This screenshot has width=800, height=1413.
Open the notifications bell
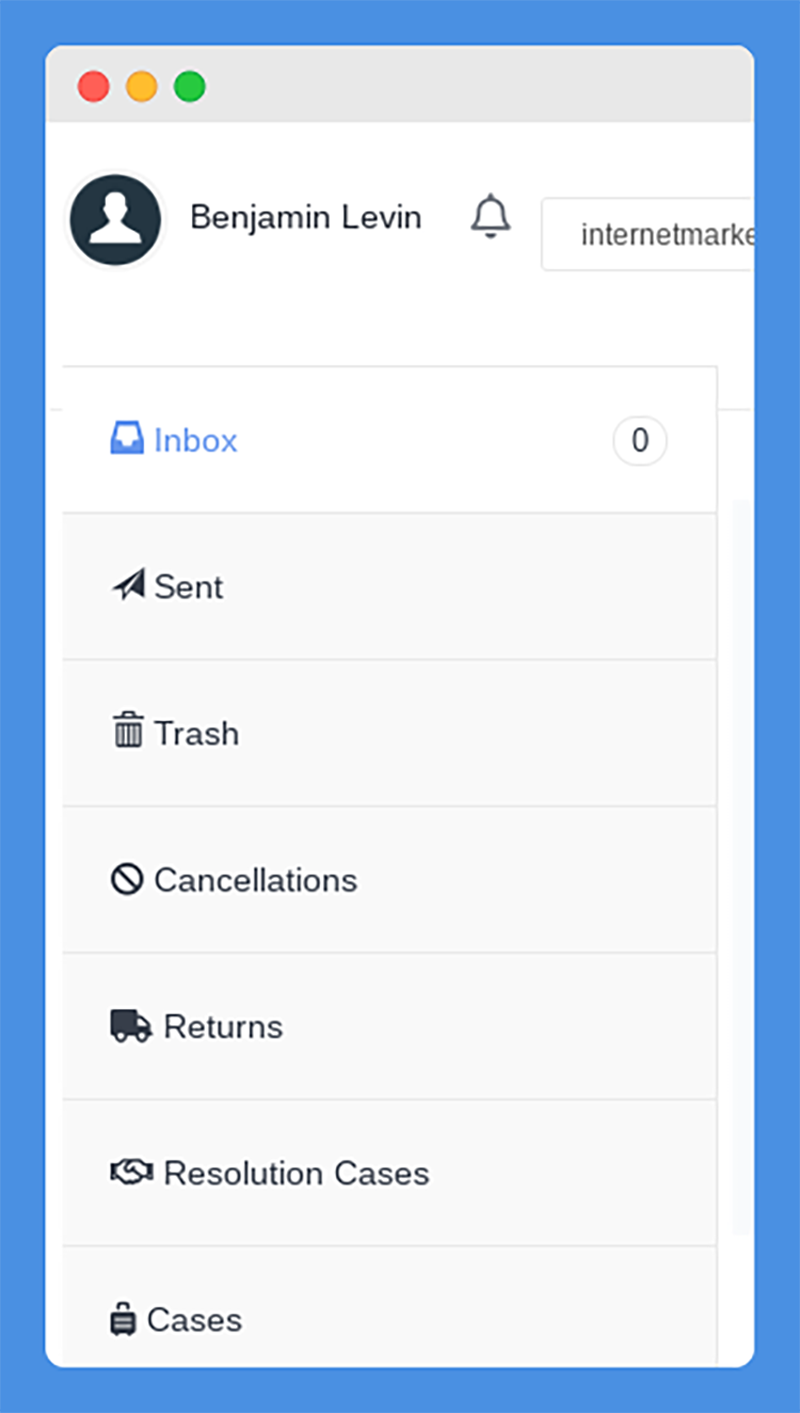[490, 217]
